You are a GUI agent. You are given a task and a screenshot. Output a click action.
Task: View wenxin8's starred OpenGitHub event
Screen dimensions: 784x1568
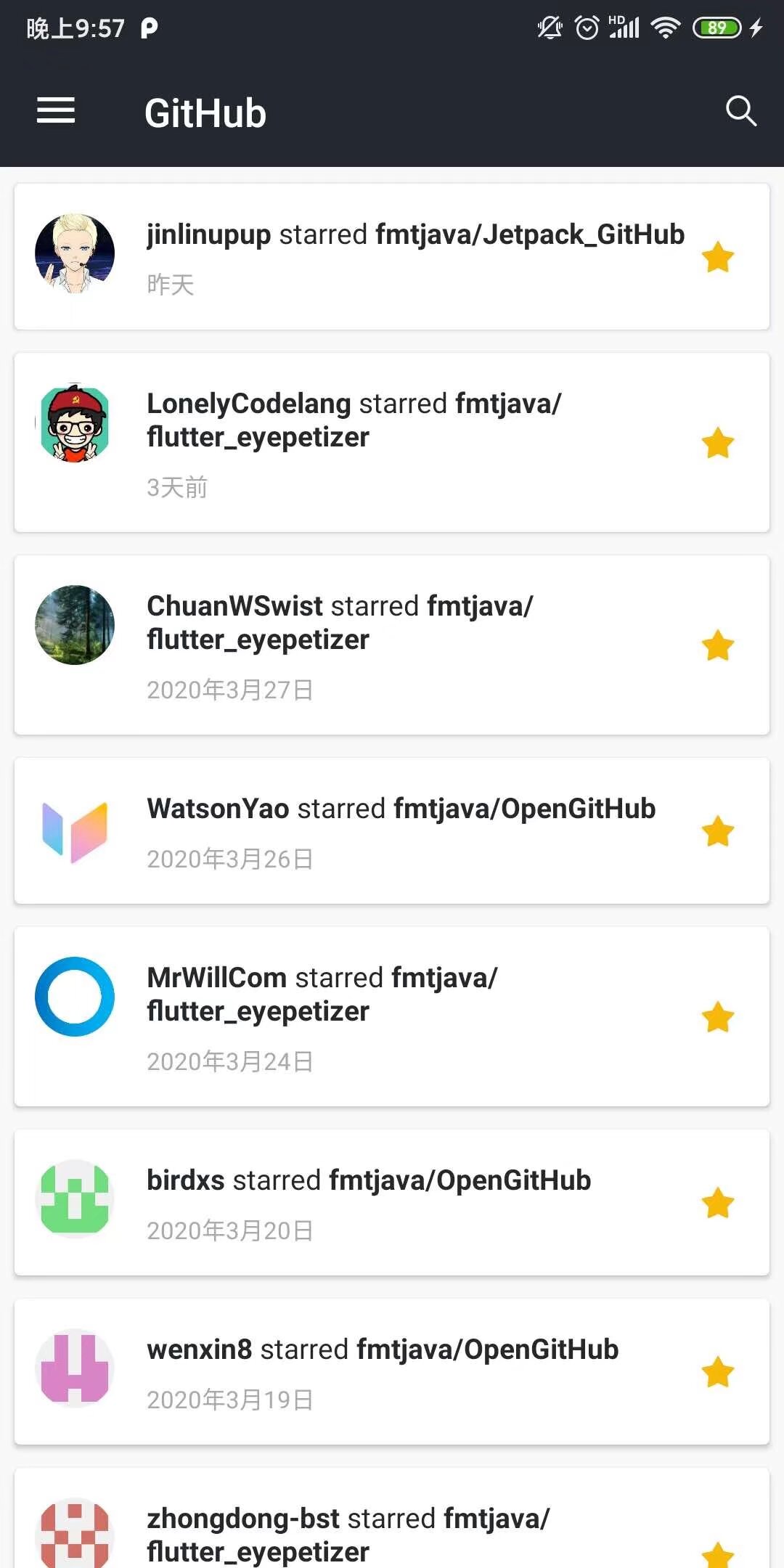(x=392, y=1372)
